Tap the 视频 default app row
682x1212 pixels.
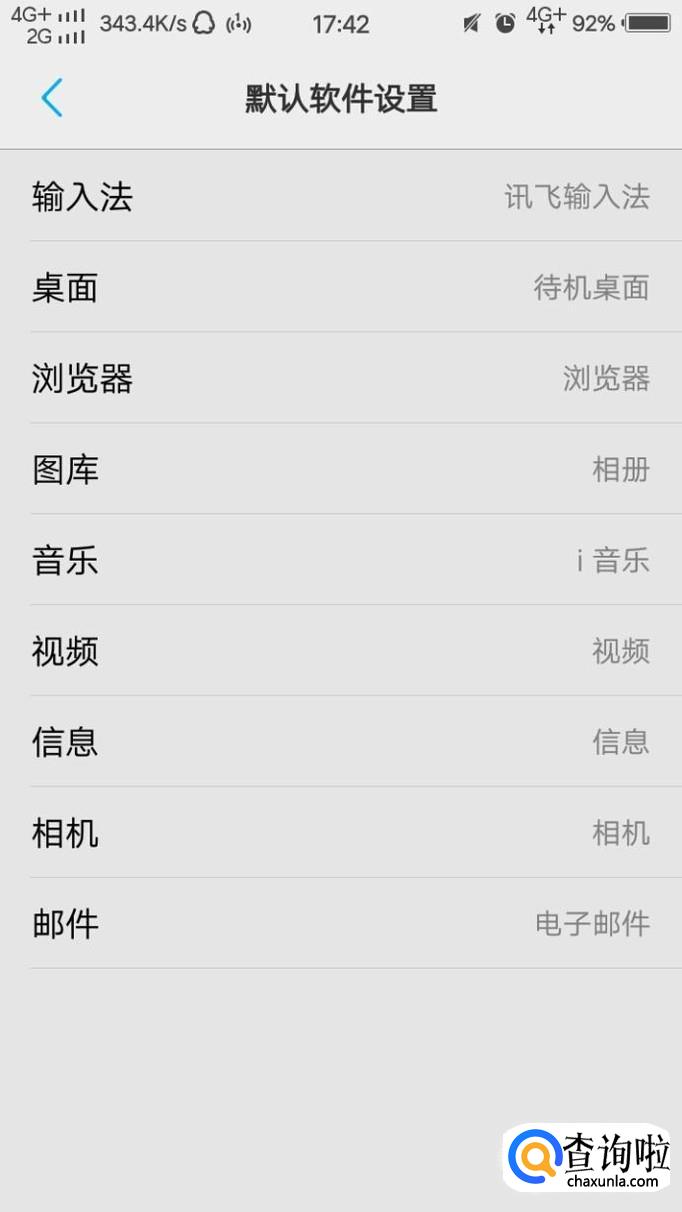340,652
